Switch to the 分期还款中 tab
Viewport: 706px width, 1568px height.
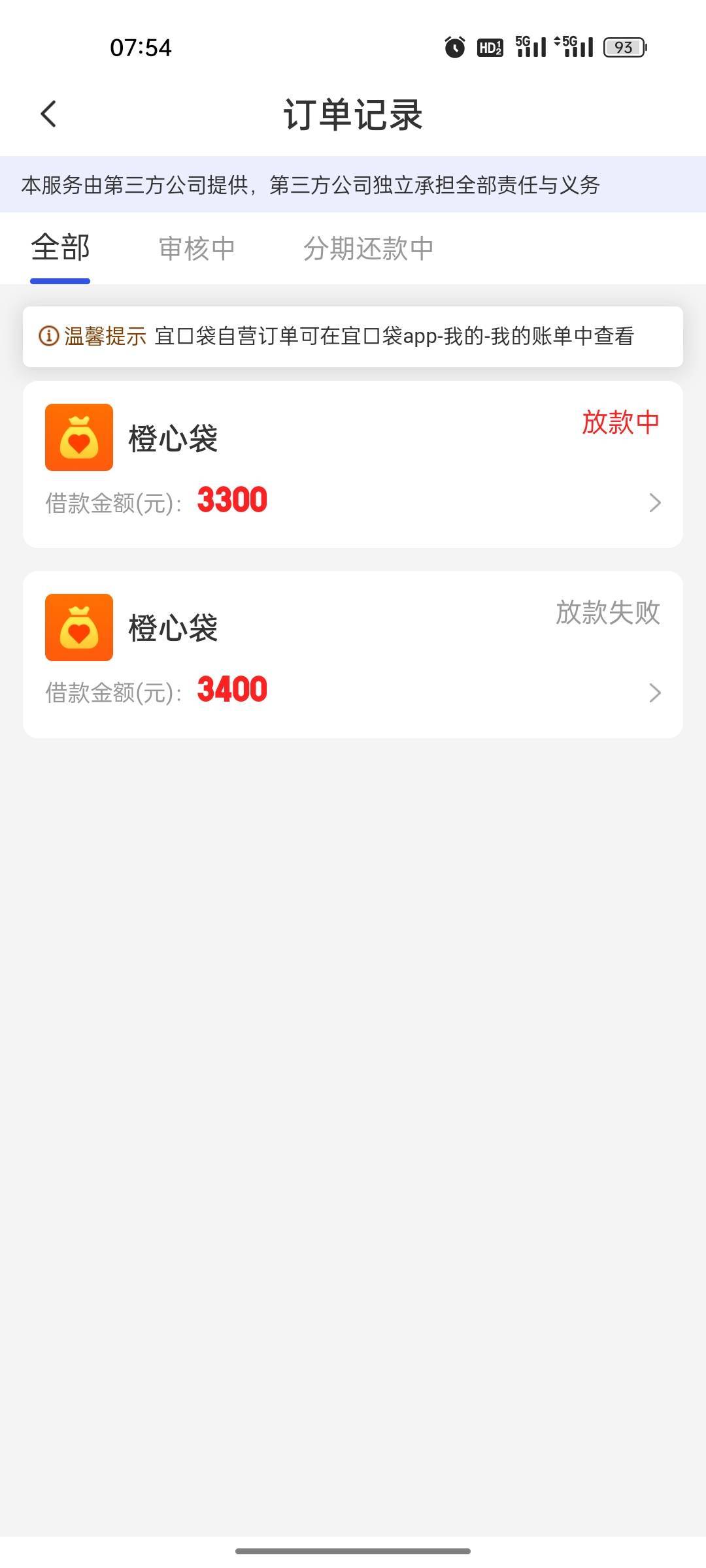pyautogui.click(x=368, y=249)
